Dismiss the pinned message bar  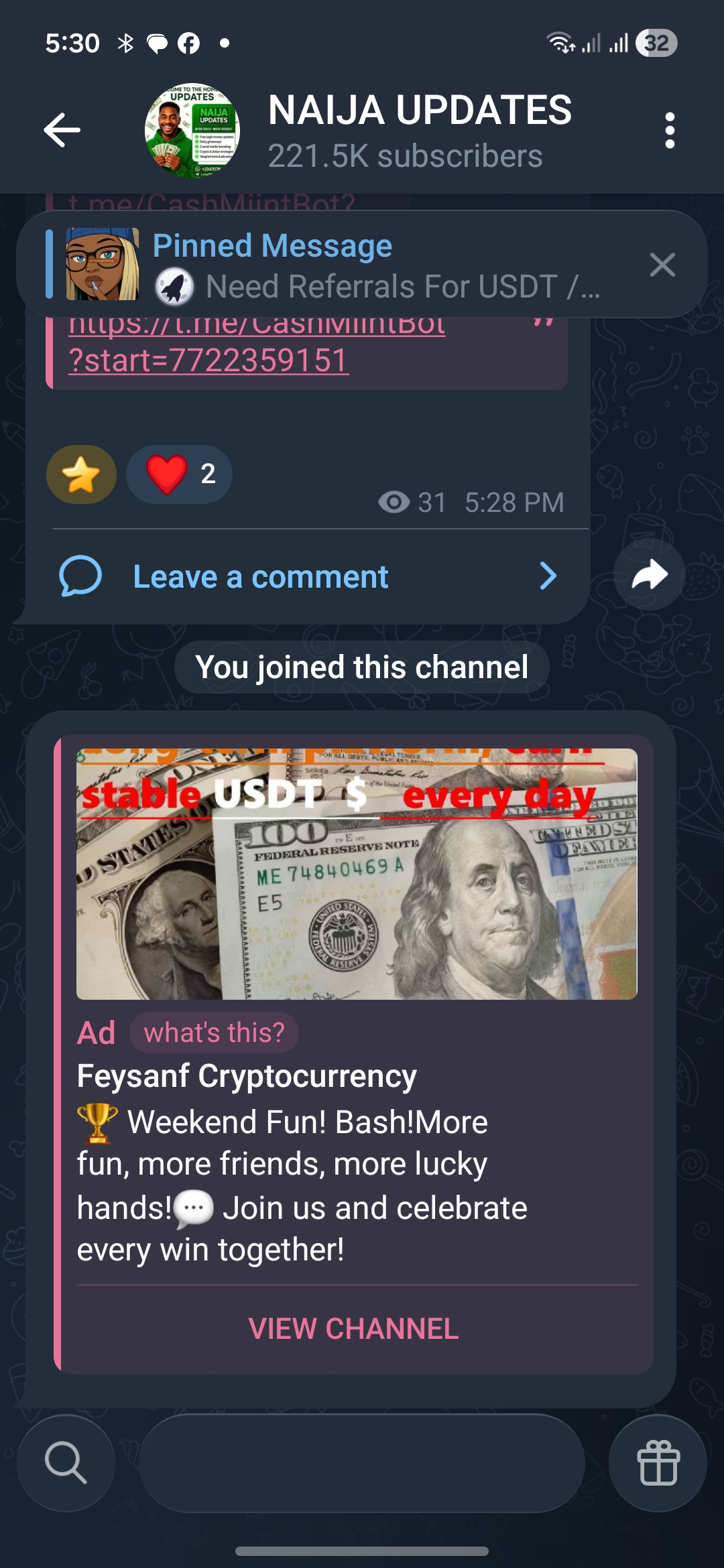tap(662, 265)
